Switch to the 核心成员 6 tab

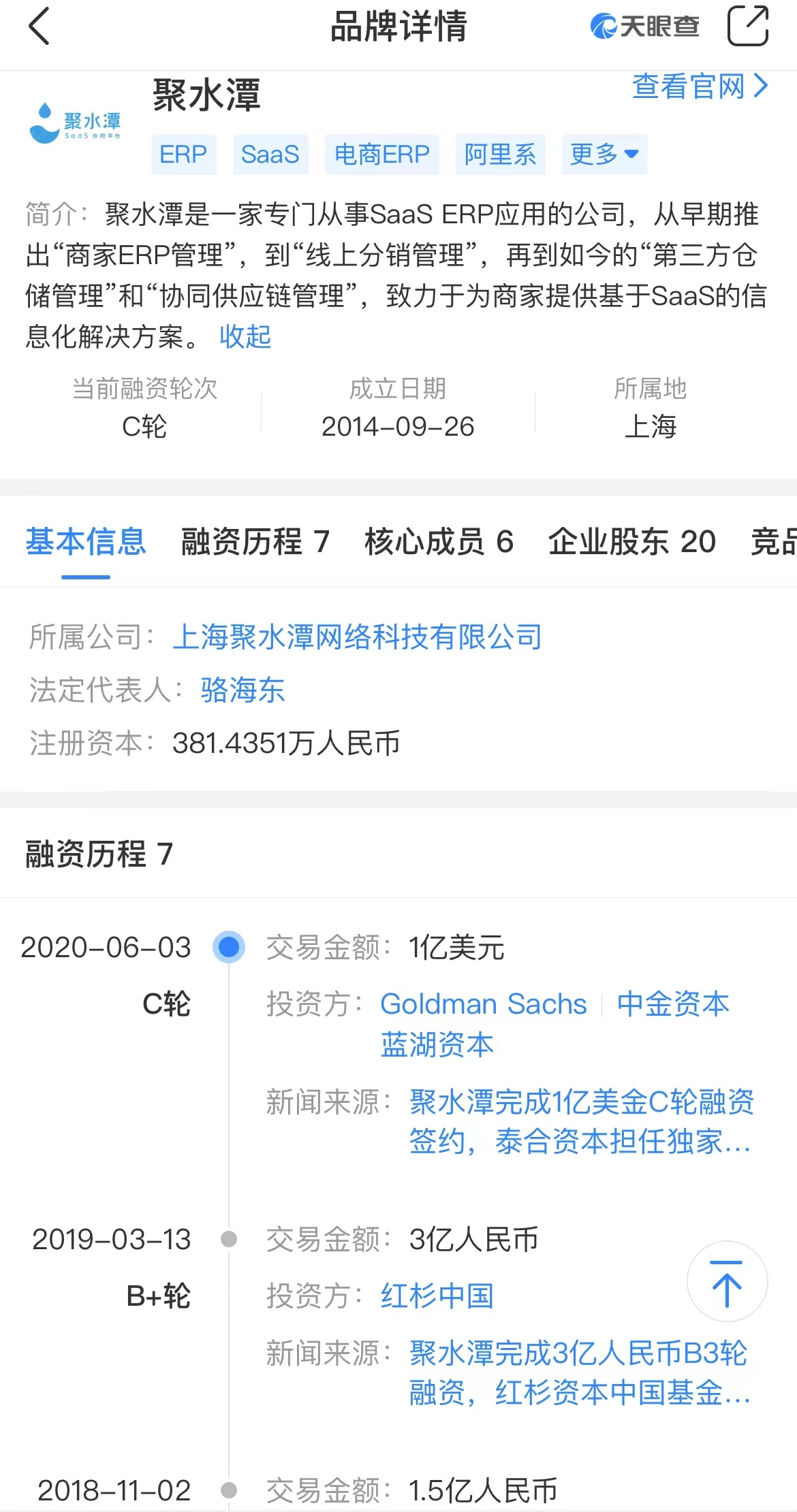point(439,542)
